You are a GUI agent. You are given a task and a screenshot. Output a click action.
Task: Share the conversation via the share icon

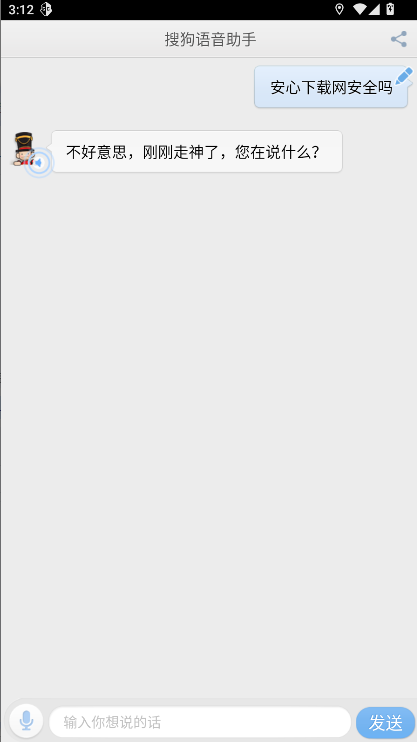click(399, 39)
